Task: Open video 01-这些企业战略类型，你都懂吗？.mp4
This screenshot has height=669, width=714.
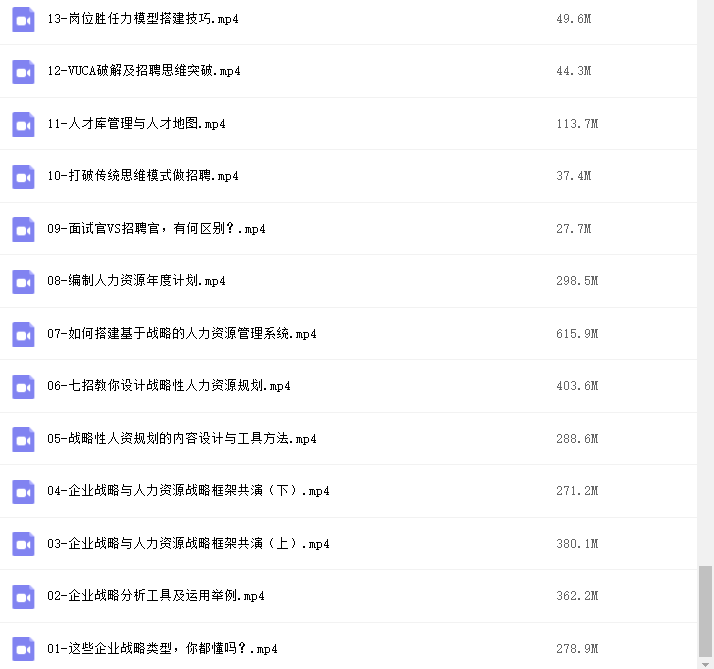Action: pyautogui.click(x=162, y=649)
